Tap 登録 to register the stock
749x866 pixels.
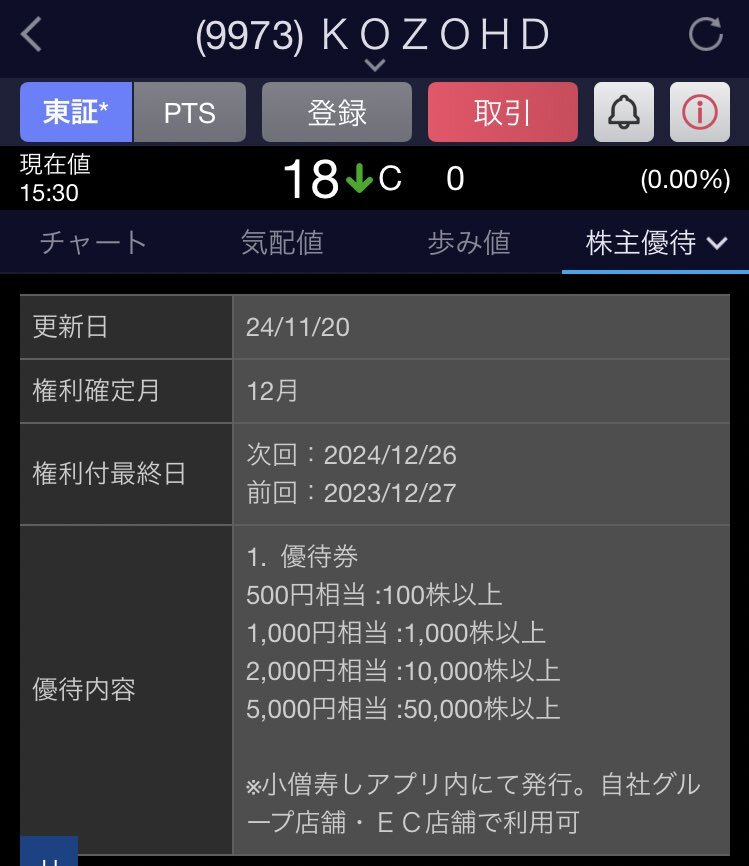pos(337,112)
